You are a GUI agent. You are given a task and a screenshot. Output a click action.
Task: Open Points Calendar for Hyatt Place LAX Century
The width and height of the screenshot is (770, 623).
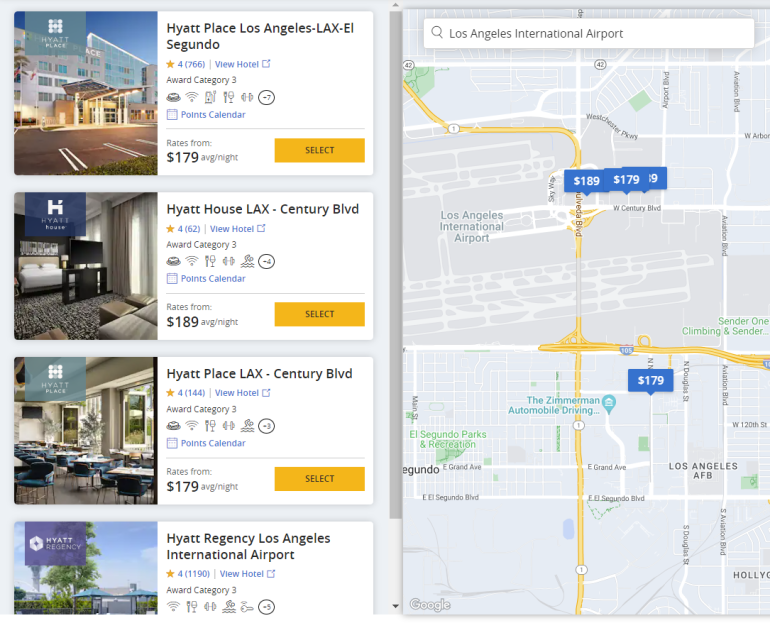212,443
